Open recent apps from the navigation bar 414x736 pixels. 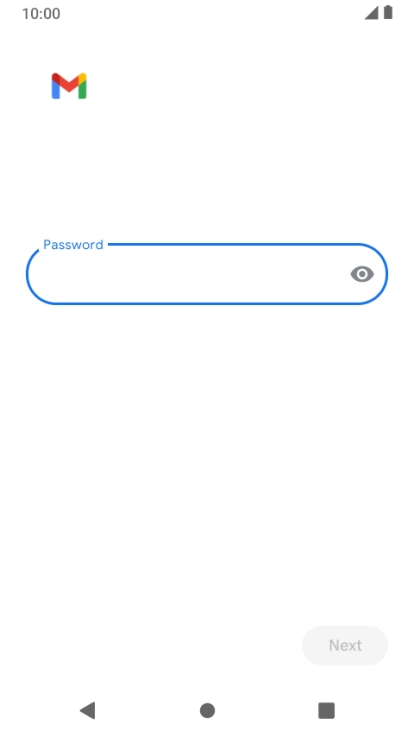326,710
